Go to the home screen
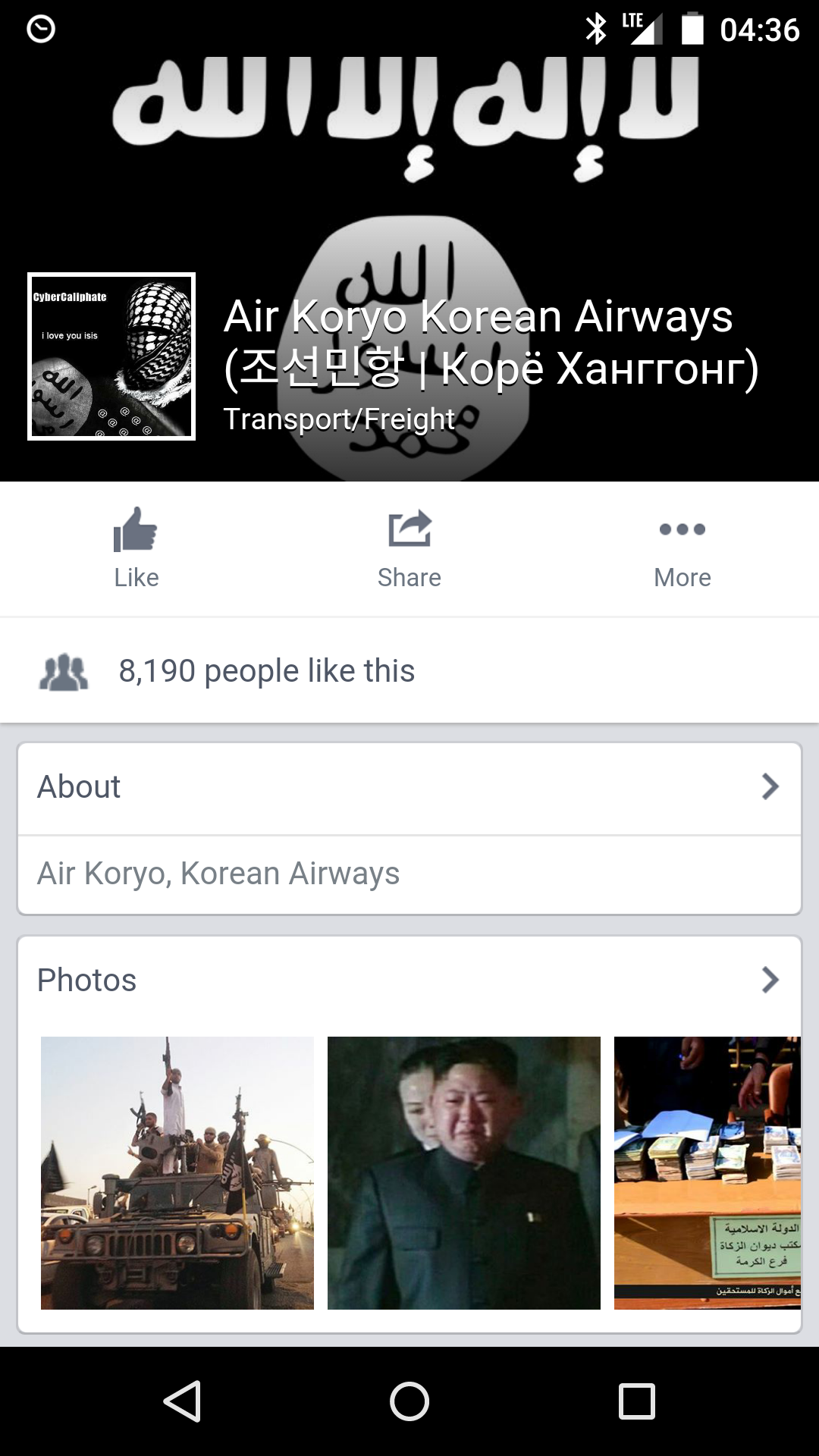 point(409,1401)
